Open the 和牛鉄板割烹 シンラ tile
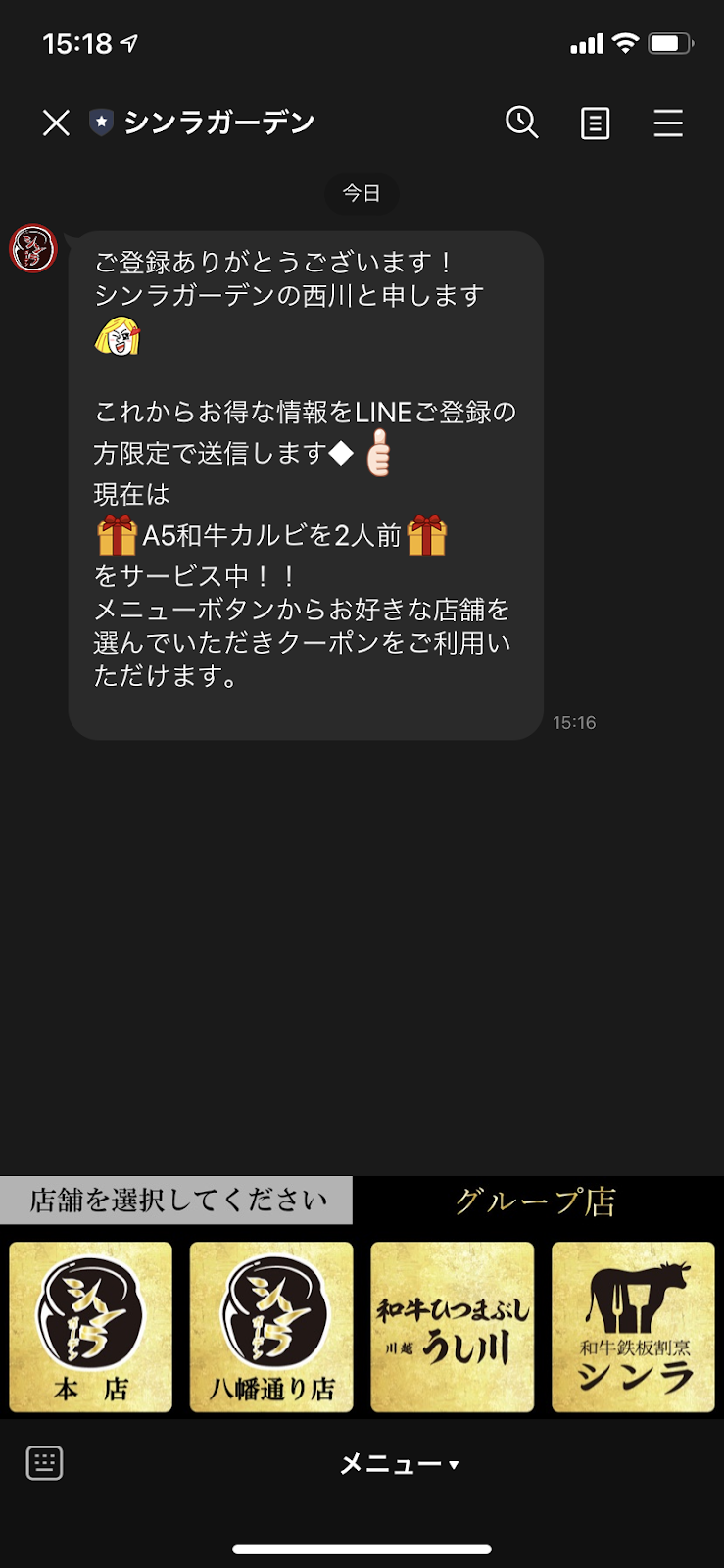 (x=633, y=1327)
